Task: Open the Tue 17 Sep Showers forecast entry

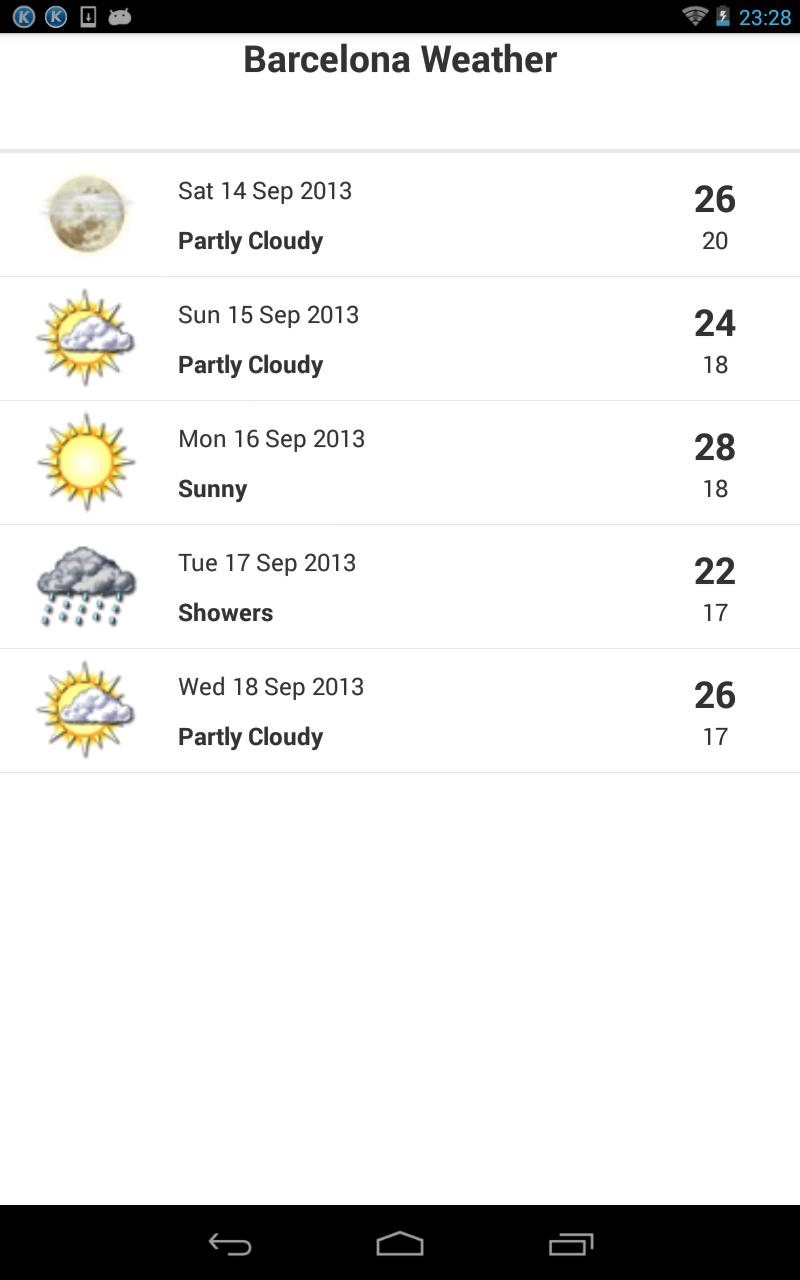Action: pyautogui.click(x=400, y=586)
